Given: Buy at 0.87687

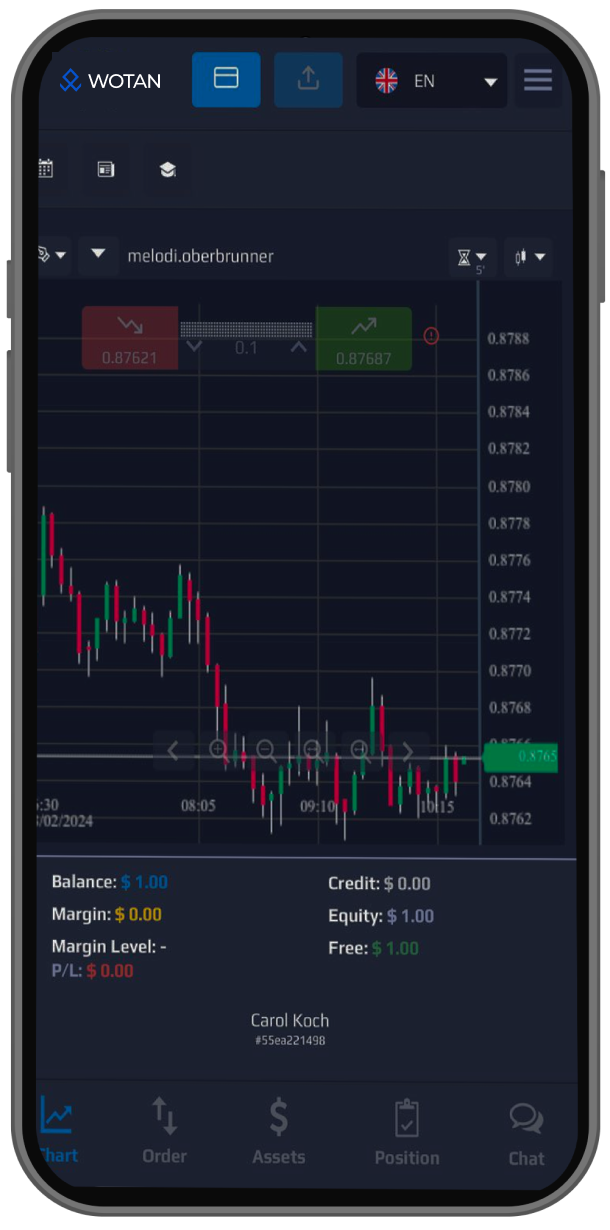Looking at the screenshot, I should pos(363,339).
